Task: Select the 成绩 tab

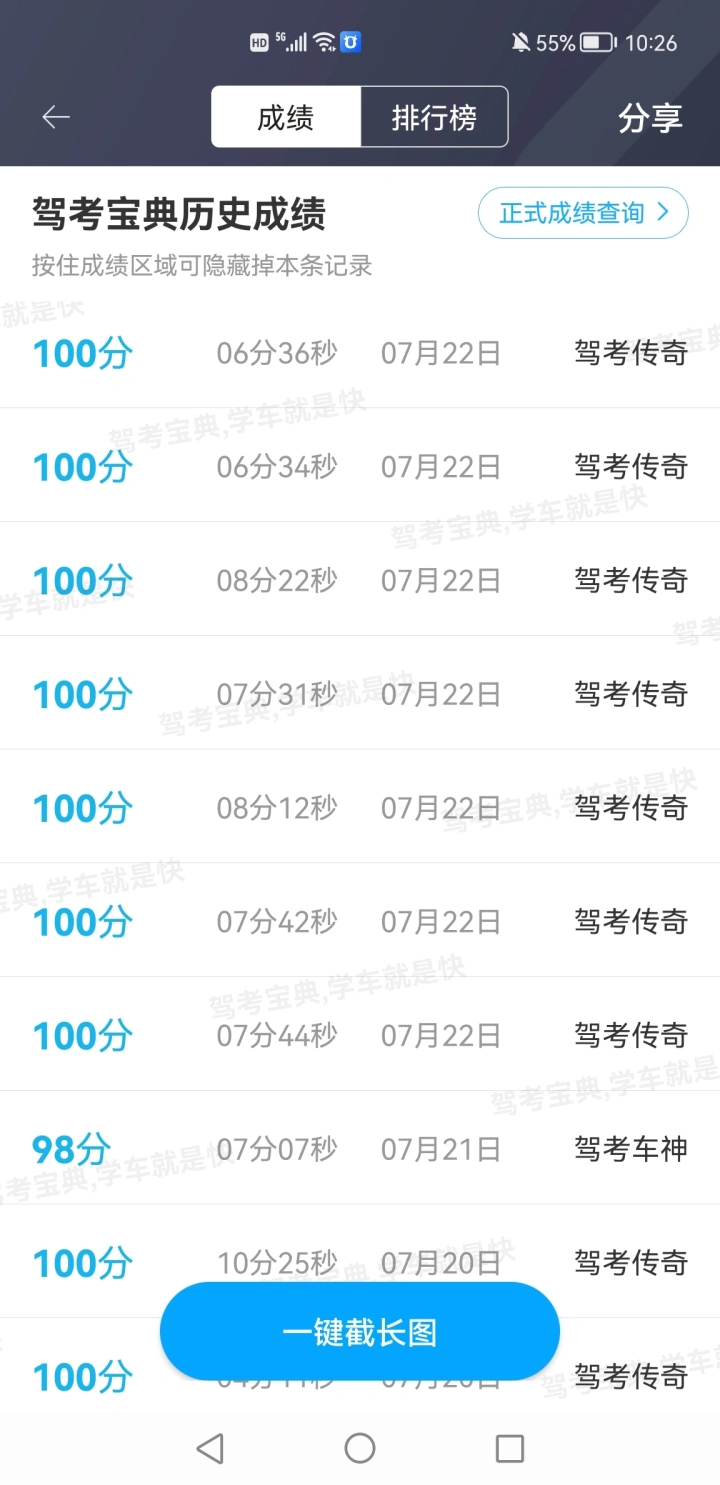Action: click(286, 117)
